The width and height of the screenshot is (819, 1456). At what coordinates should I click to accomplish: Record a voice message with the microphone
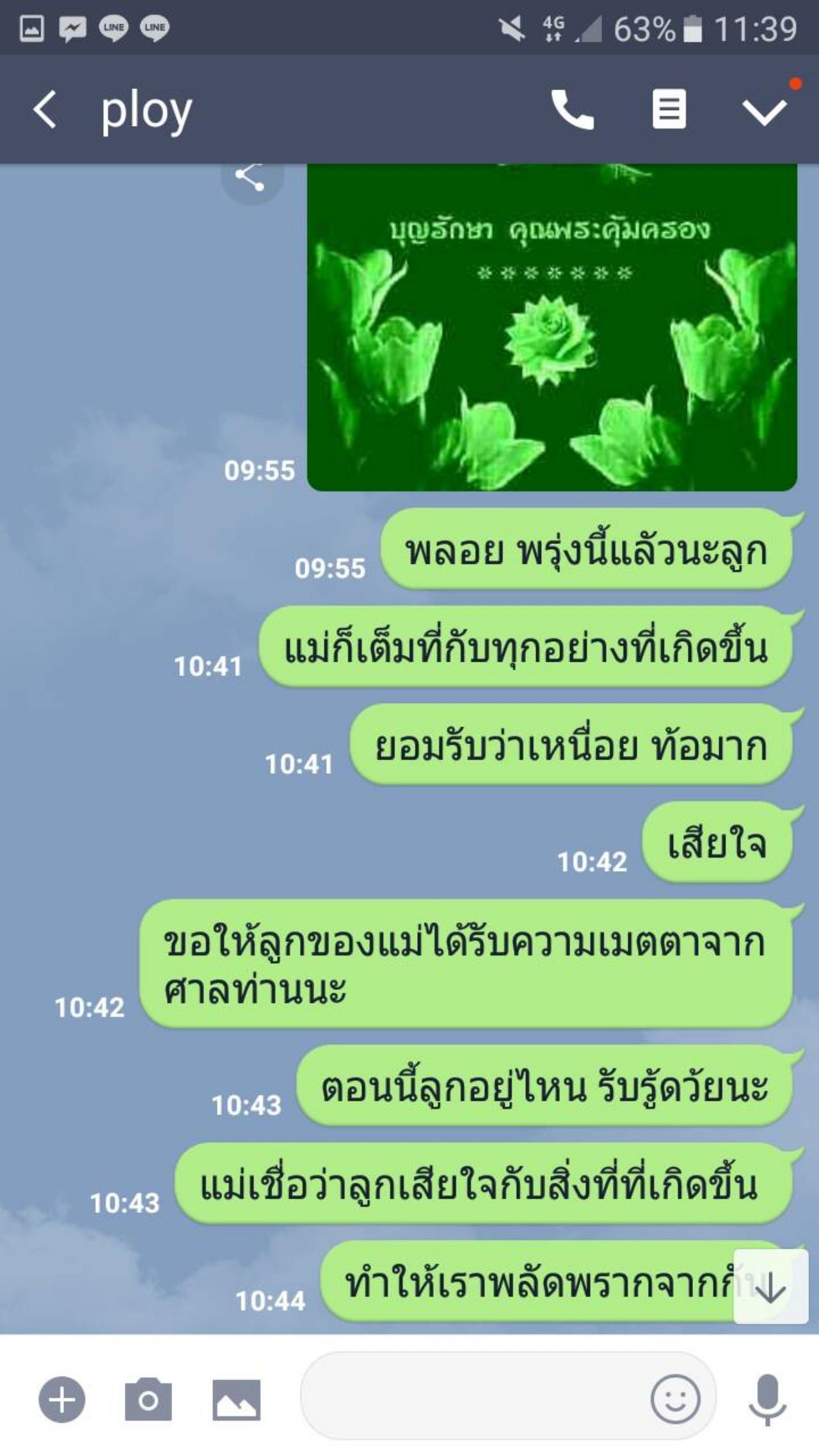(767, 1400)
